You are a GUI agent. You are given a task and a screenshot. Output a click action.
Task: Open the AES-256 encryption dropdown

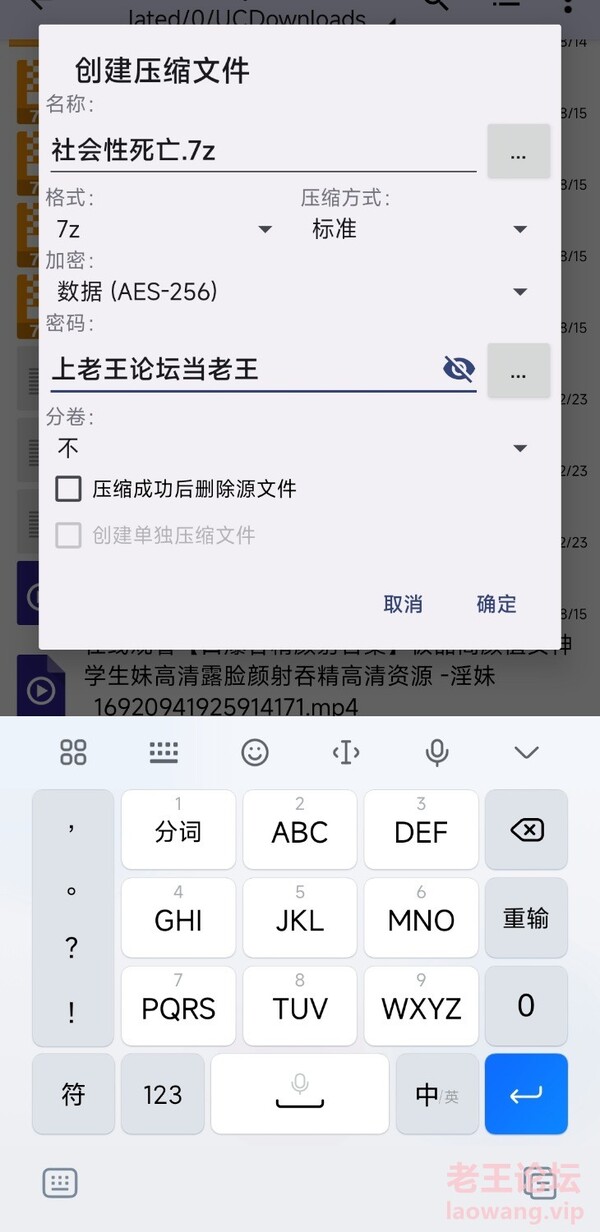pos(290,291)
